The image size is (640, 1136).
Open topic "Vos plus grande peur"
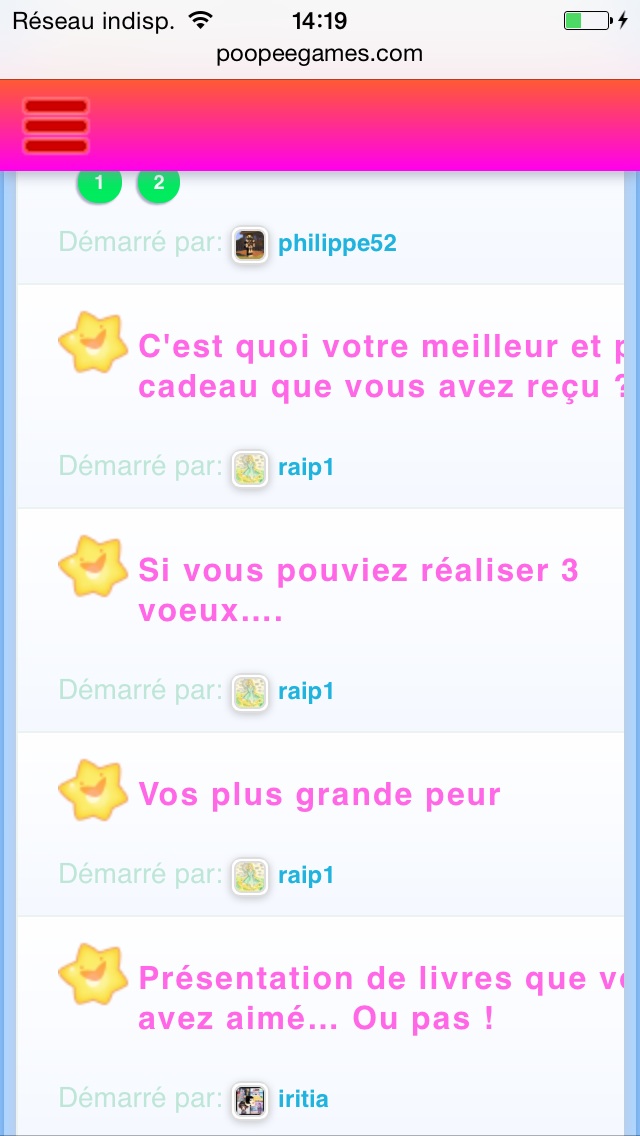[320, 795]
